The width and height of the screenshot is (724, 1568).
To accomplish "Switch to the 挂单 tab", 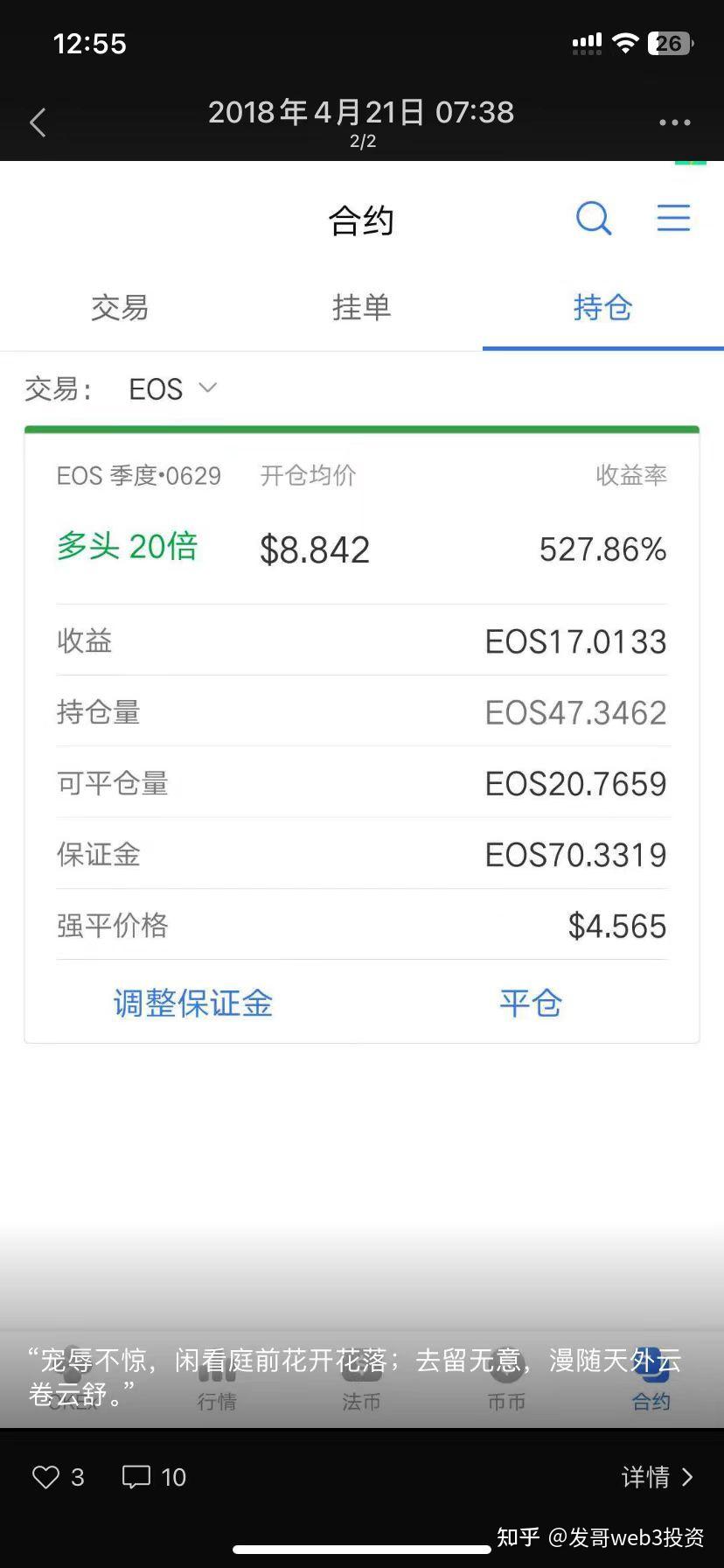I will 361,308.
